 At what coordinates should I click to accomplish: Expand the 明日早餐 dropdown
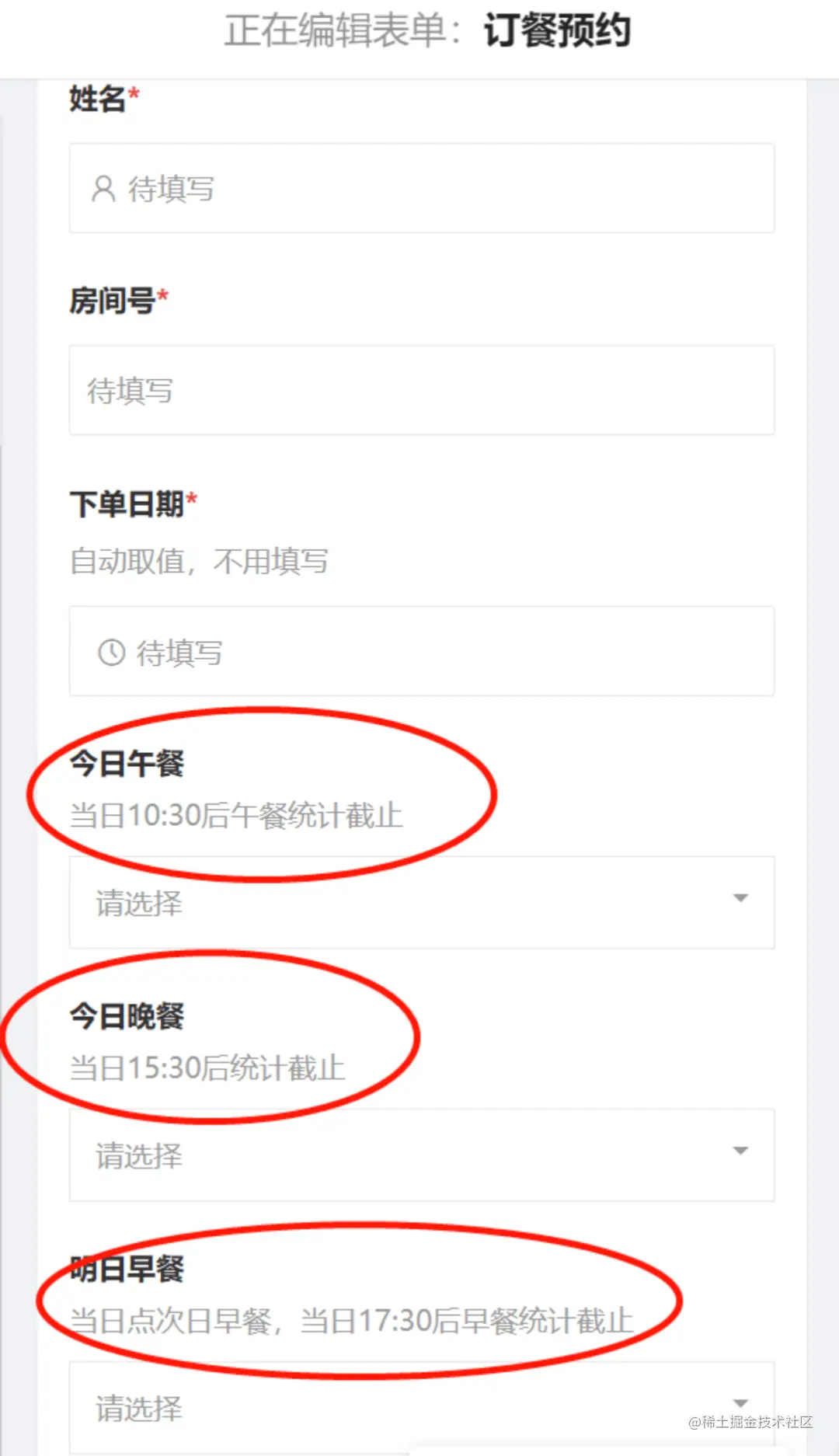[x=421, y=1406]
